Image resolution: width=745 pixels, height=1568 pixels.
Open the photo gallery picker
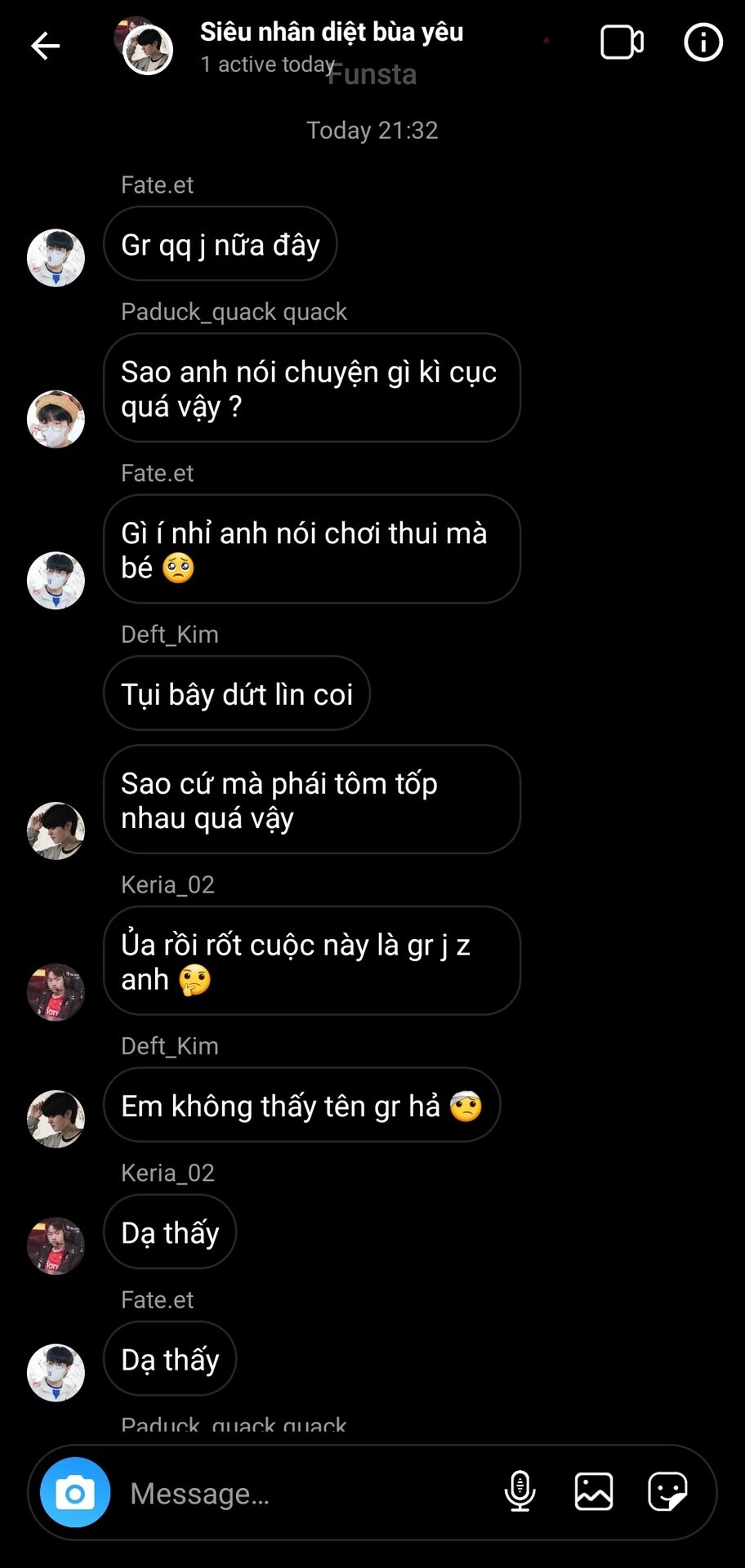click(x=594, y=1492)
